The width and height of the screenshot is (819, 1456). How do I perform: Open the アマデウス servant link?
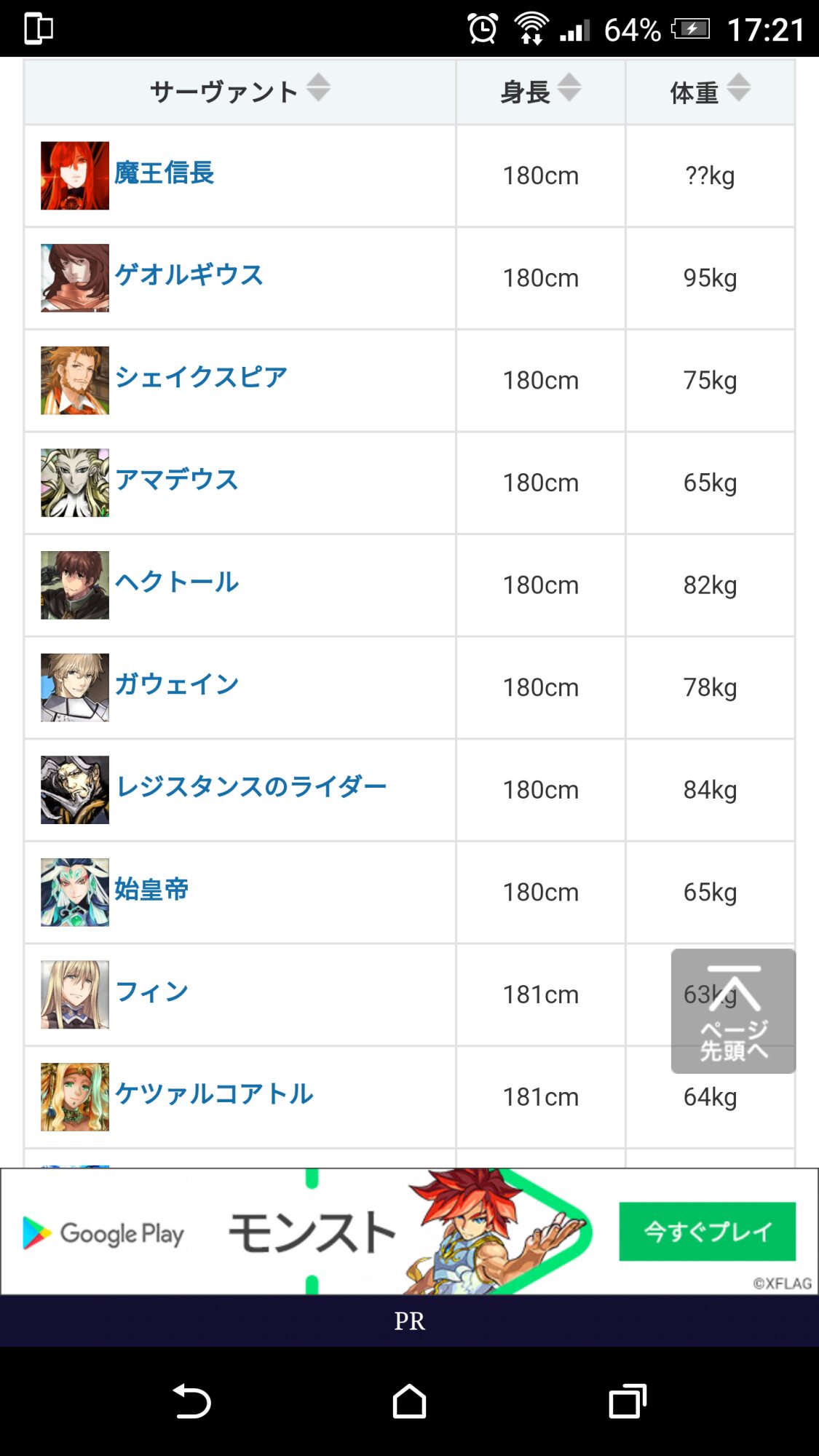177,480
